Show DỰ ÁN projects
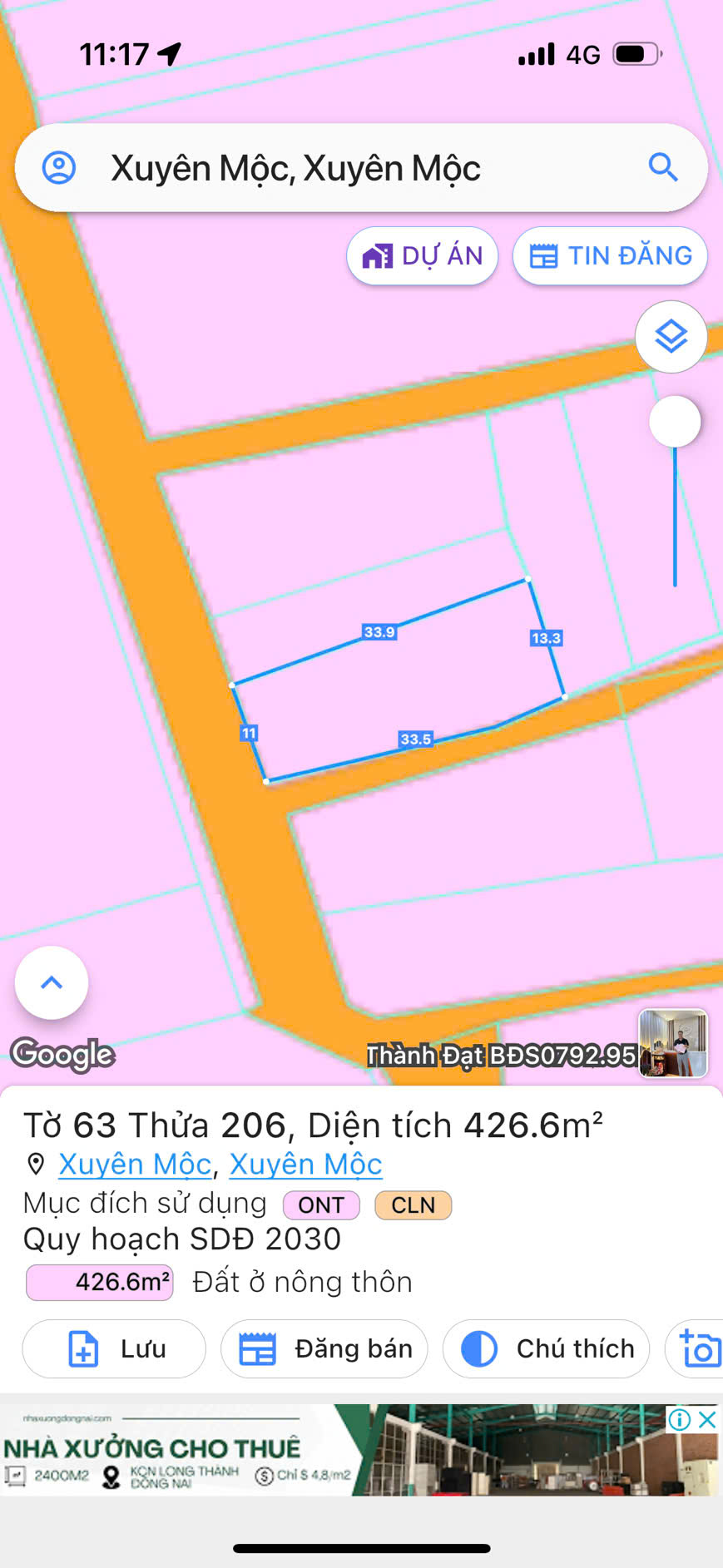This screenshot has height=1568, width=723. (423, 256)
